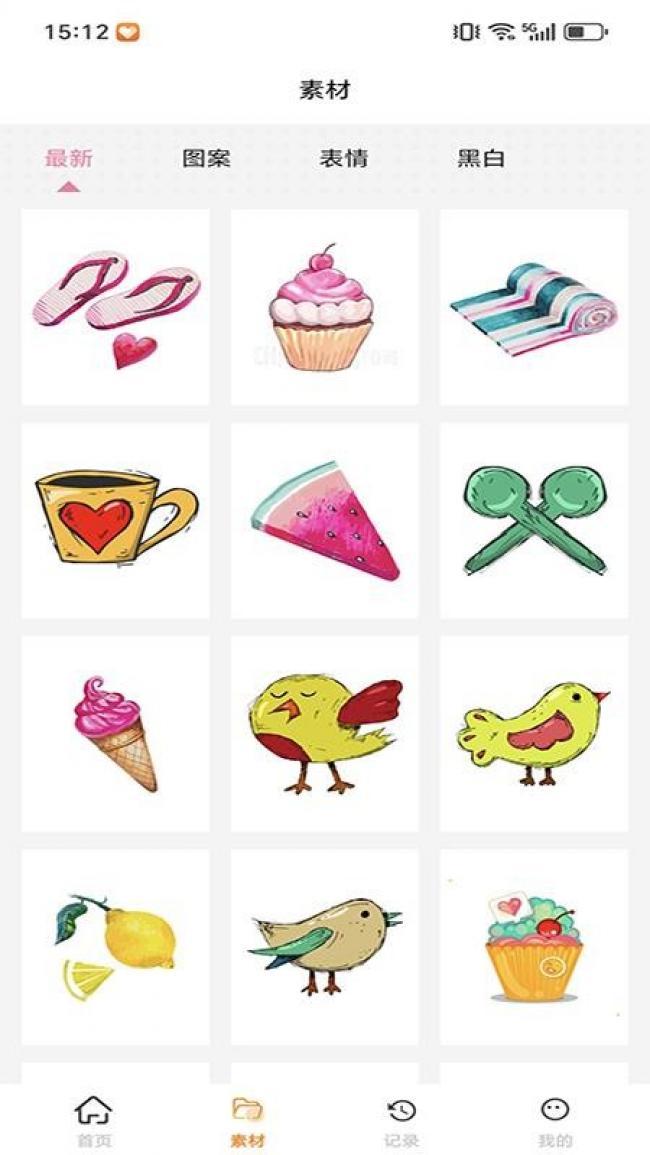Switch to the 我的 profile tab
The image size is (650, 1155).
pos(555,1121)
